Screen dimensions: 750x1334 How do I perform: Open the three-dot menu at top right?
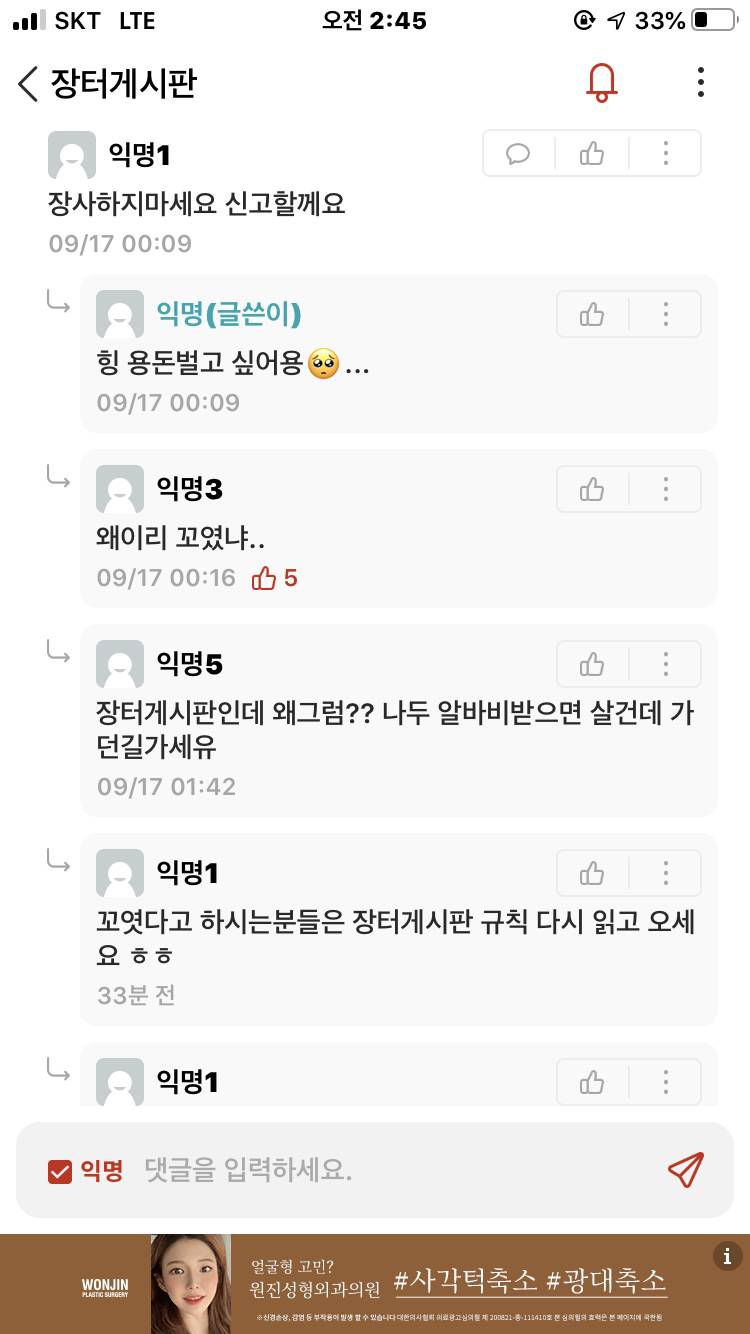(700, 83)
